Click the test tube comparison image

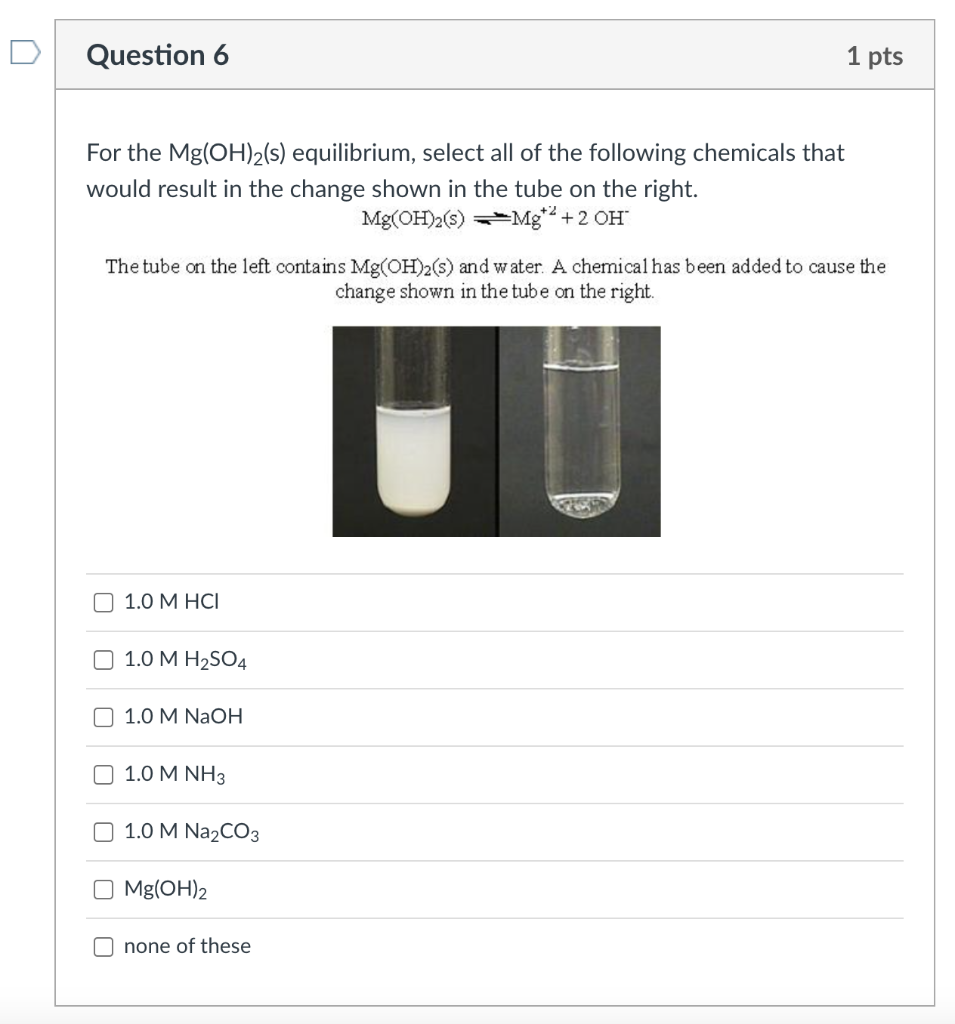click(x=497, y=431)
